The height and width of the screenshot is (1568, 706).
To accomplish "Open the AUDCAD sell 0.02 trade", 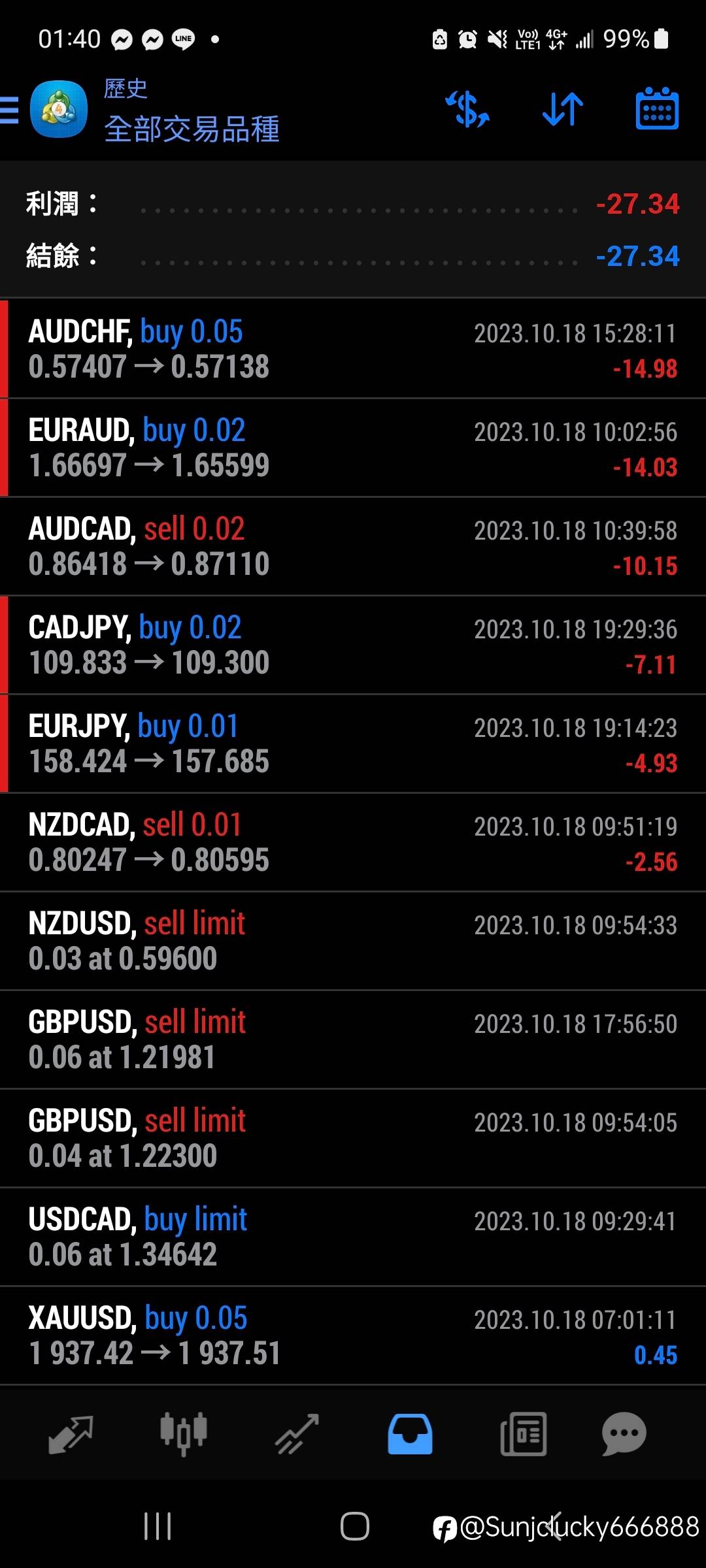I will tap(353, 546).
